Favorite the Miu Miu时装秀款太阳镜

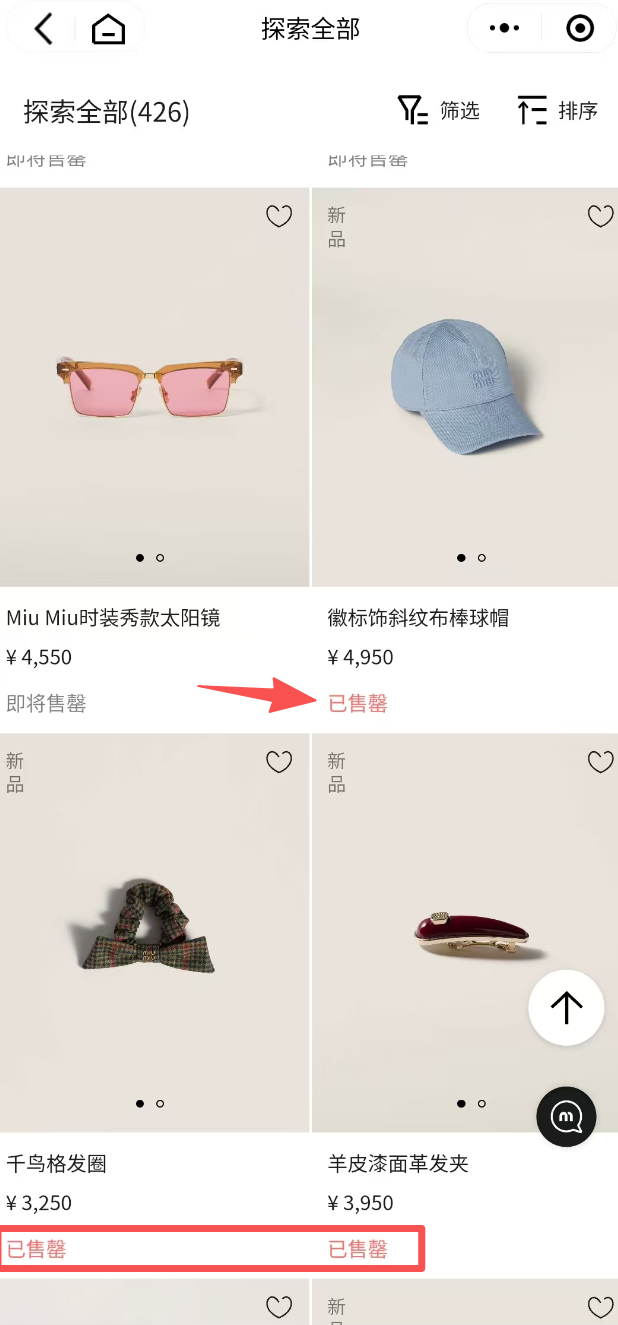[x=279, y=216]
